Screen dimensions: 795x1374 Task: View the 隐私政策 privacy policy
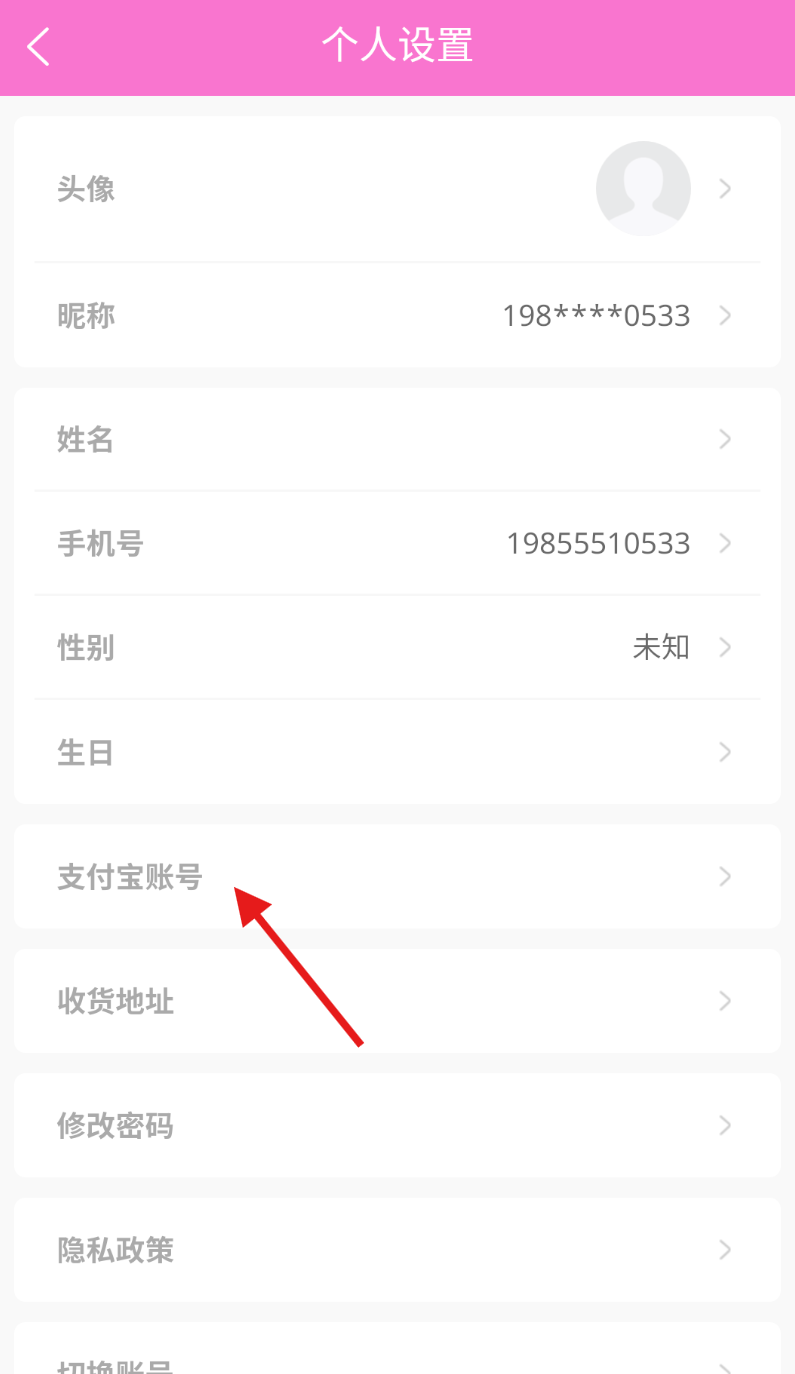[397, 1250]
